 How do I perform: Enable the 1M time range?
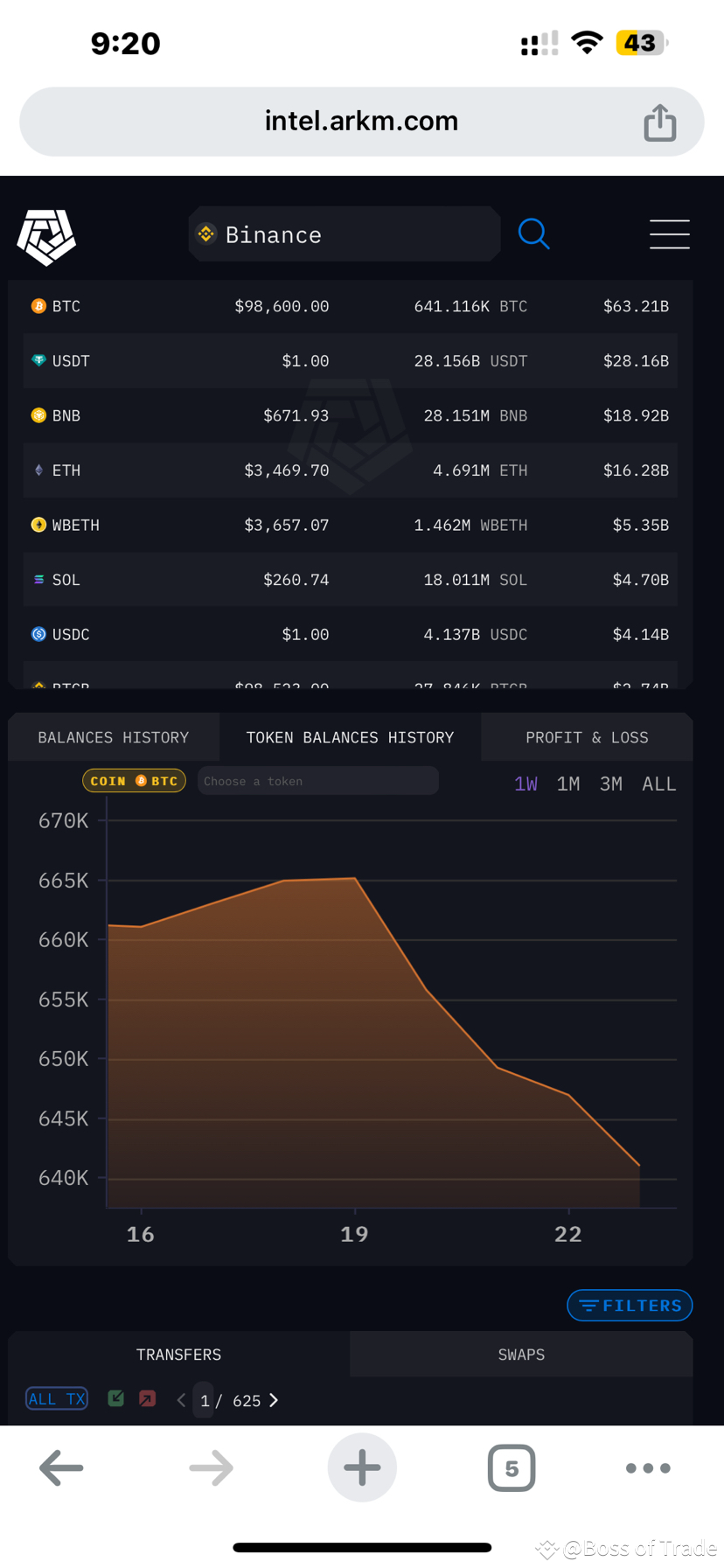click(x=568, y=784)
